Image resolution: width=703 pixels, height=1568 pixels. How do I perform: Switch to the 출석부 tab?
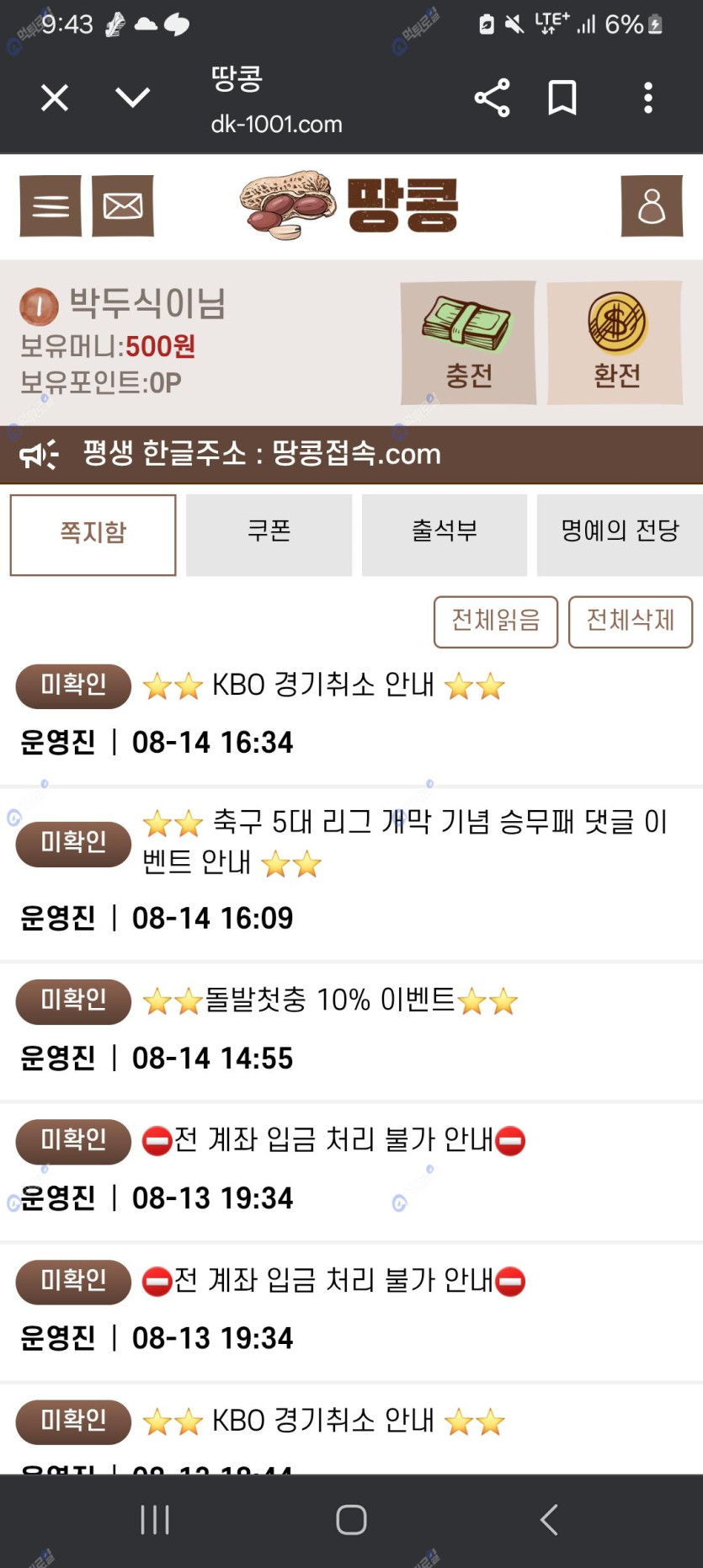[x=445, y=535]
